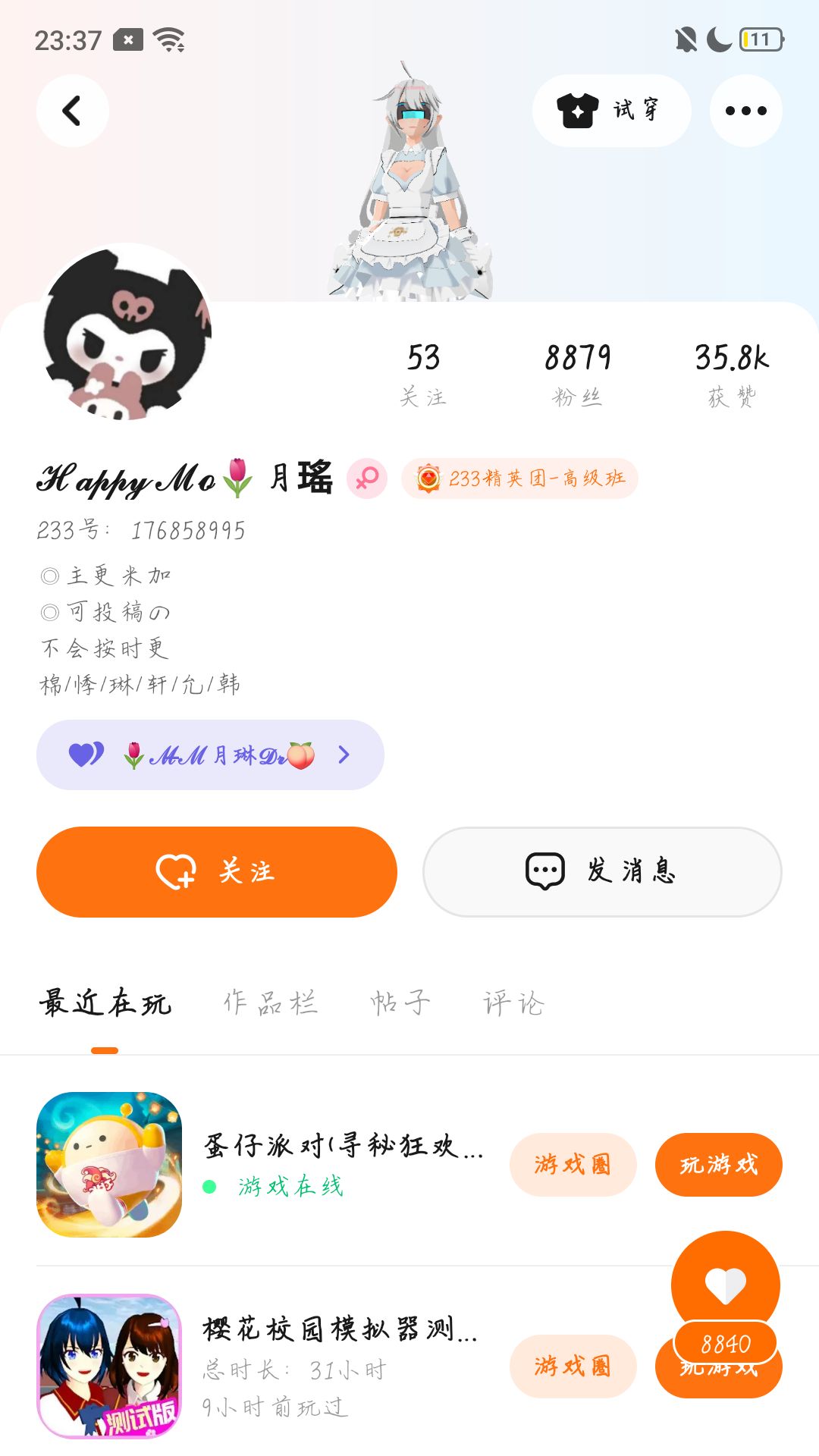
Task: Open 游戏圈 for 樱花校园模拟器
Action: (573, 1367)
